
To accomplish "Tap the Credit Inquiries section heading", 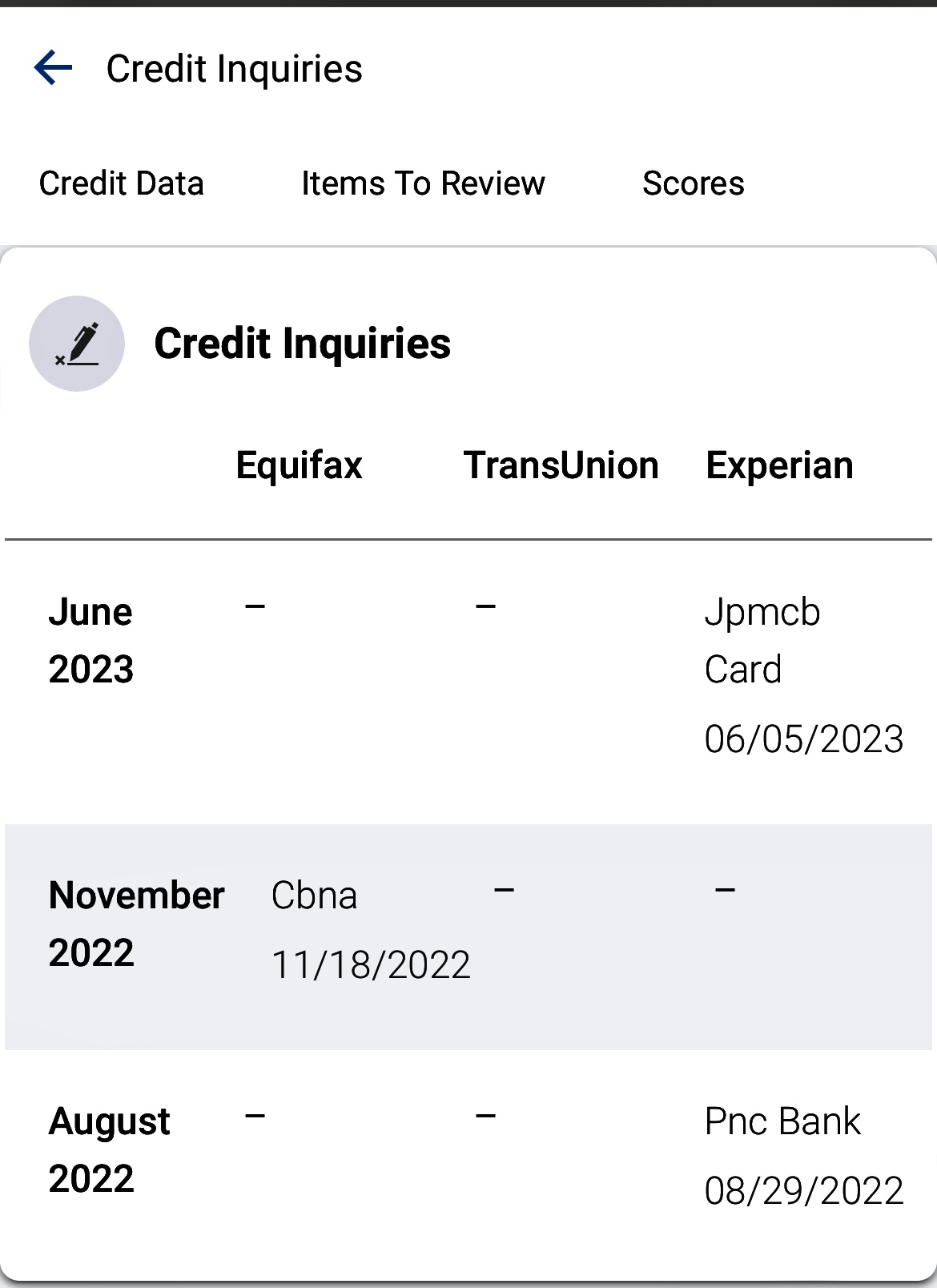I will tap(303, 344).
